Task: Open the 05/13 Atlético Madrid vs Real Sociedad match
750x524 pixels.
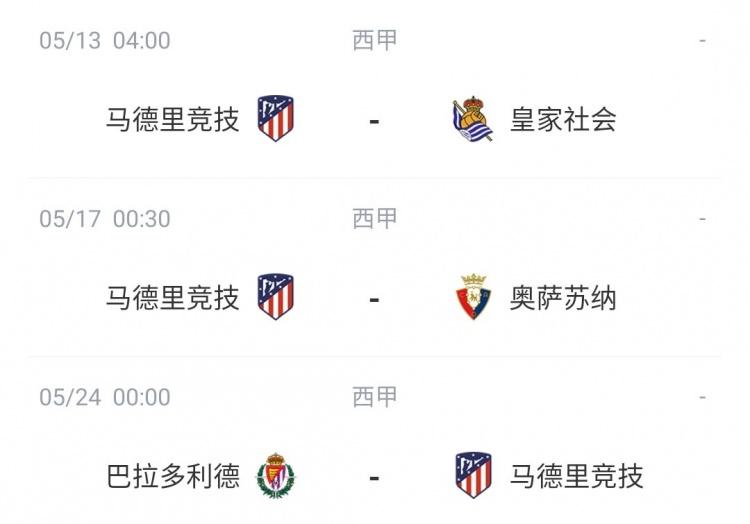Action: [374, 119]
